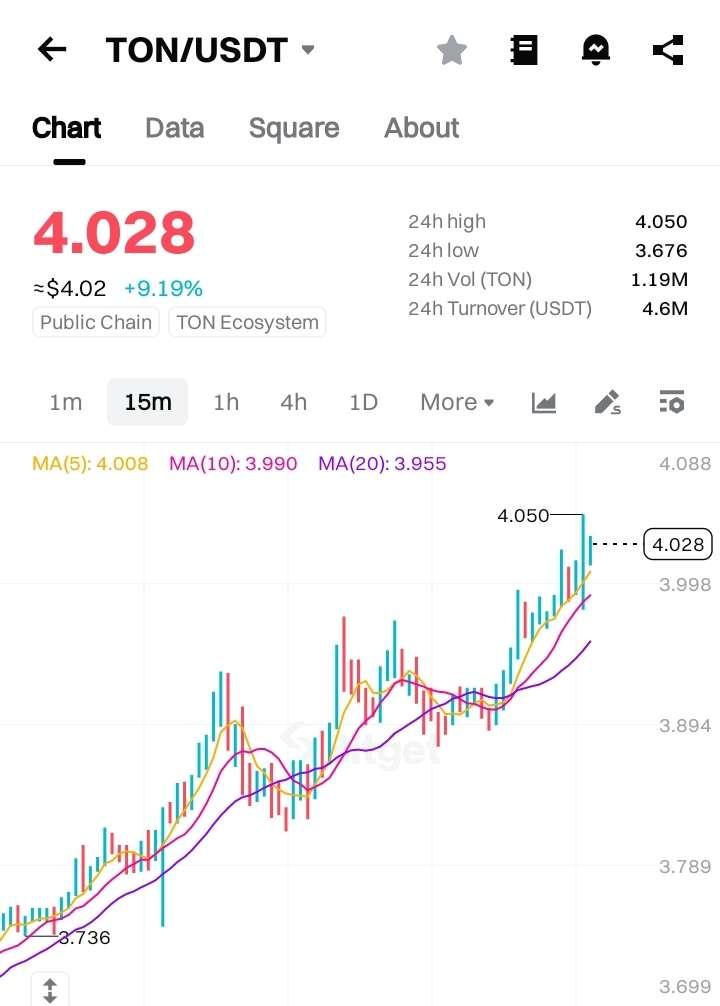Change the chart type icon
Viewport: 720px width, 1006px height.
543,402
